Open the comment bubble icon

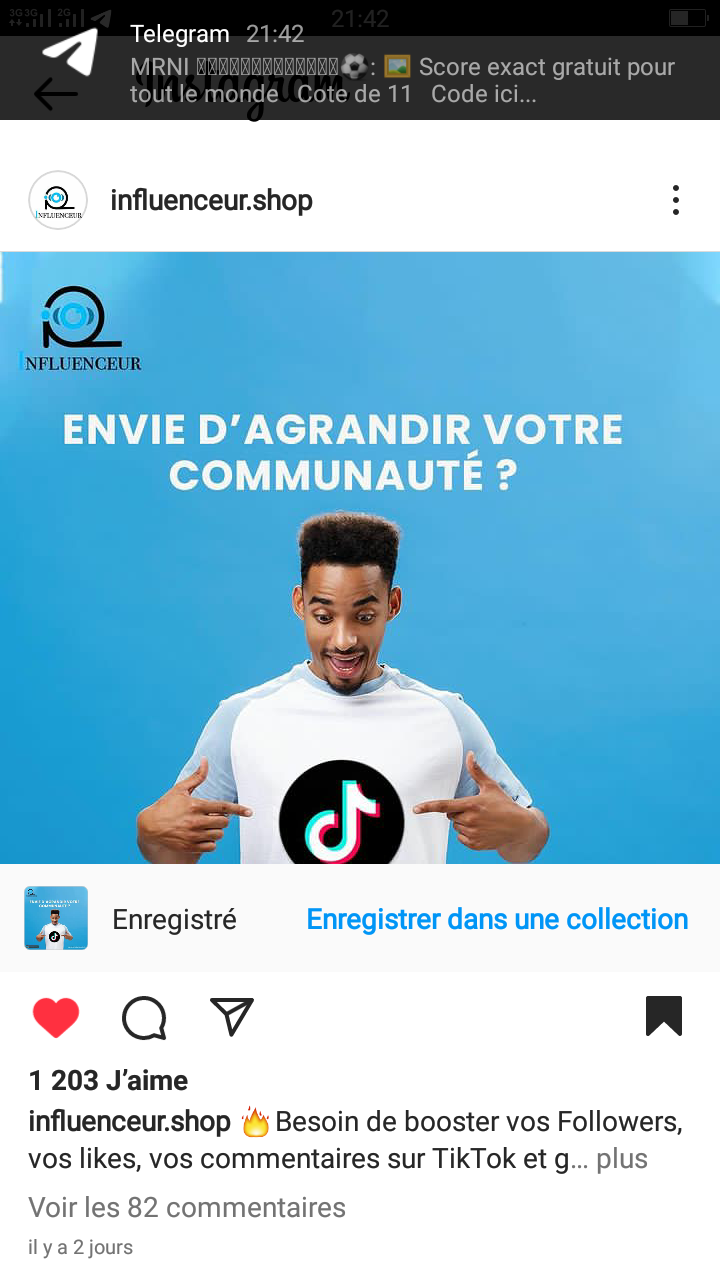pyautogui.click(x=144, y=1018)
